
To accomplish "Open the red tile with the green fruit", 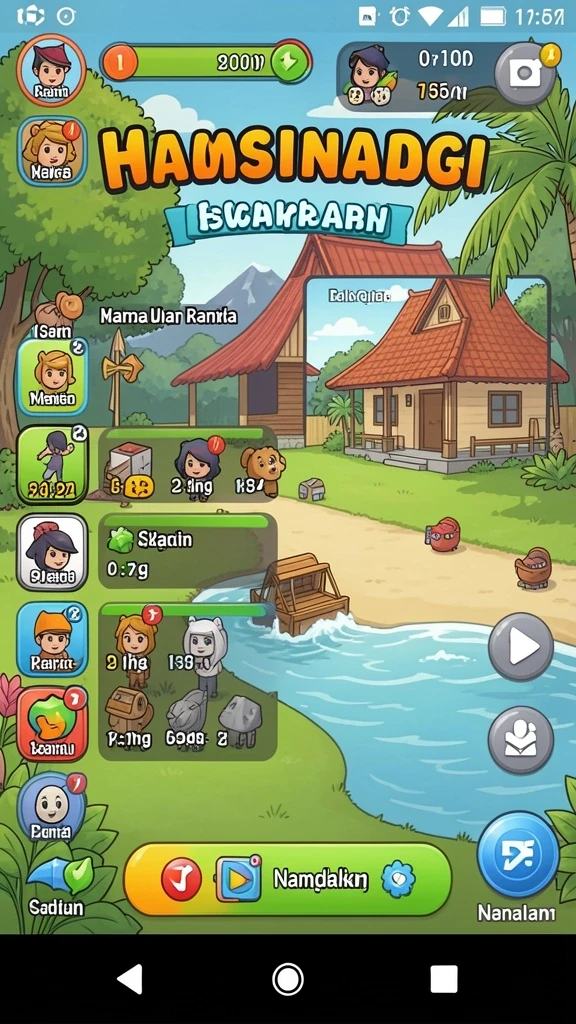I will 52,724.
